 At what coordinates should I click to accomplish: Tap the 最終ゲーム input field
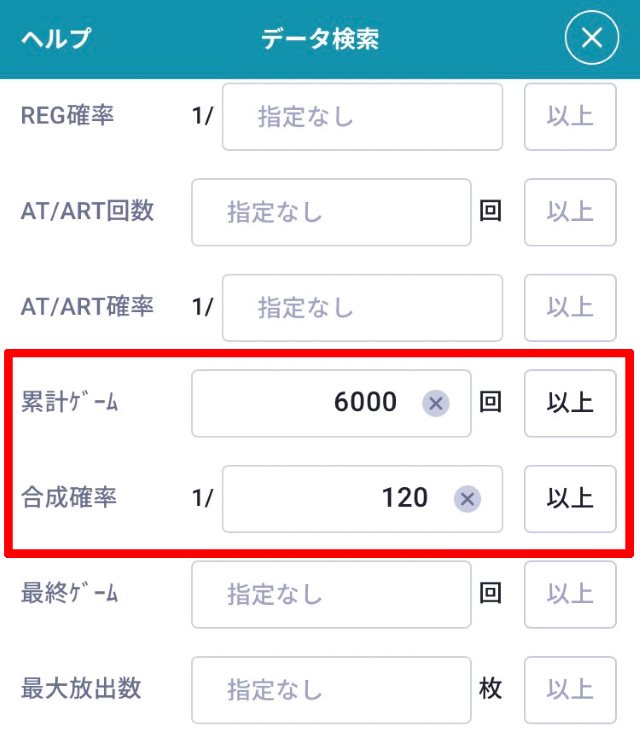330,594
